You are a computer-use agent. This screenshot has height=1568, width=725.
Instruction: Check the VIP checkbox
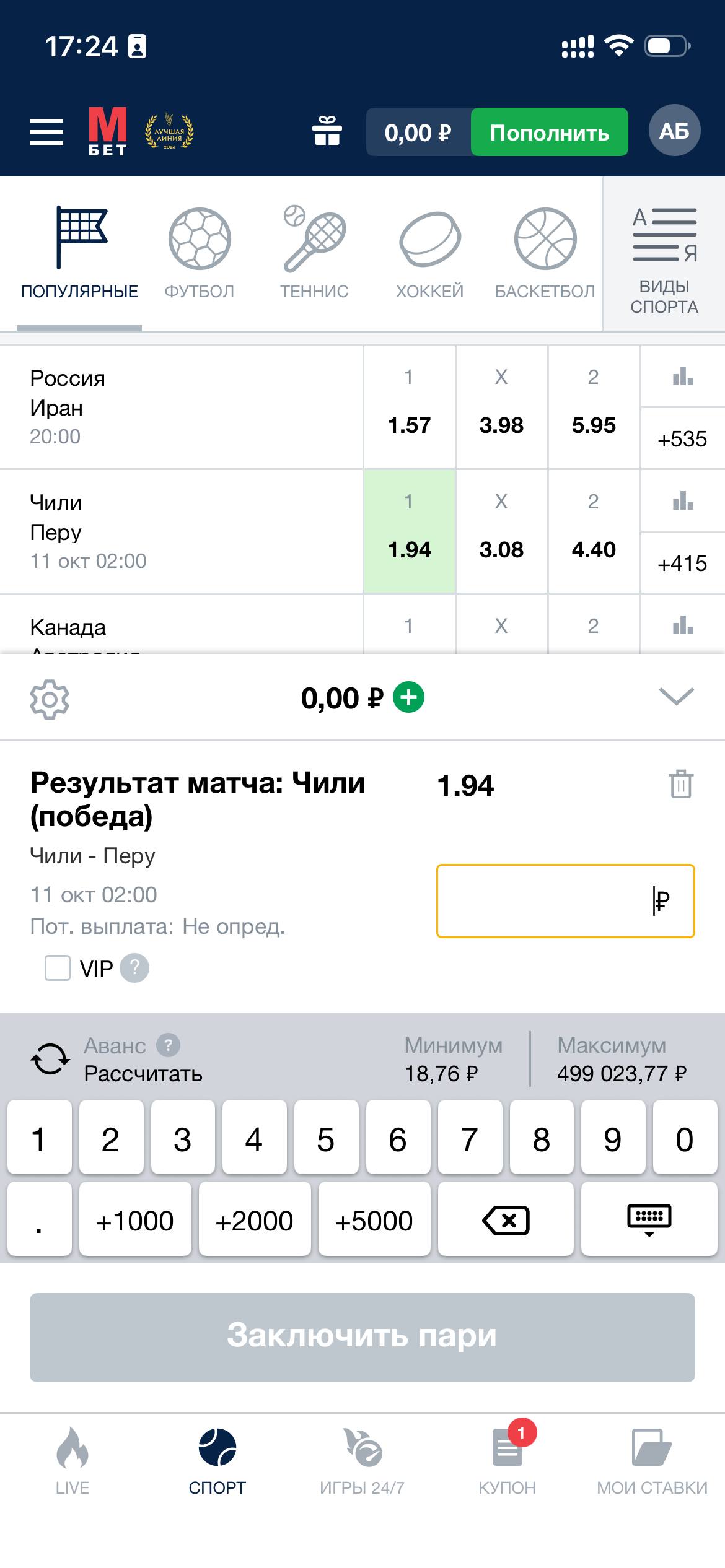pyautogui.click(x=58, y=968)
